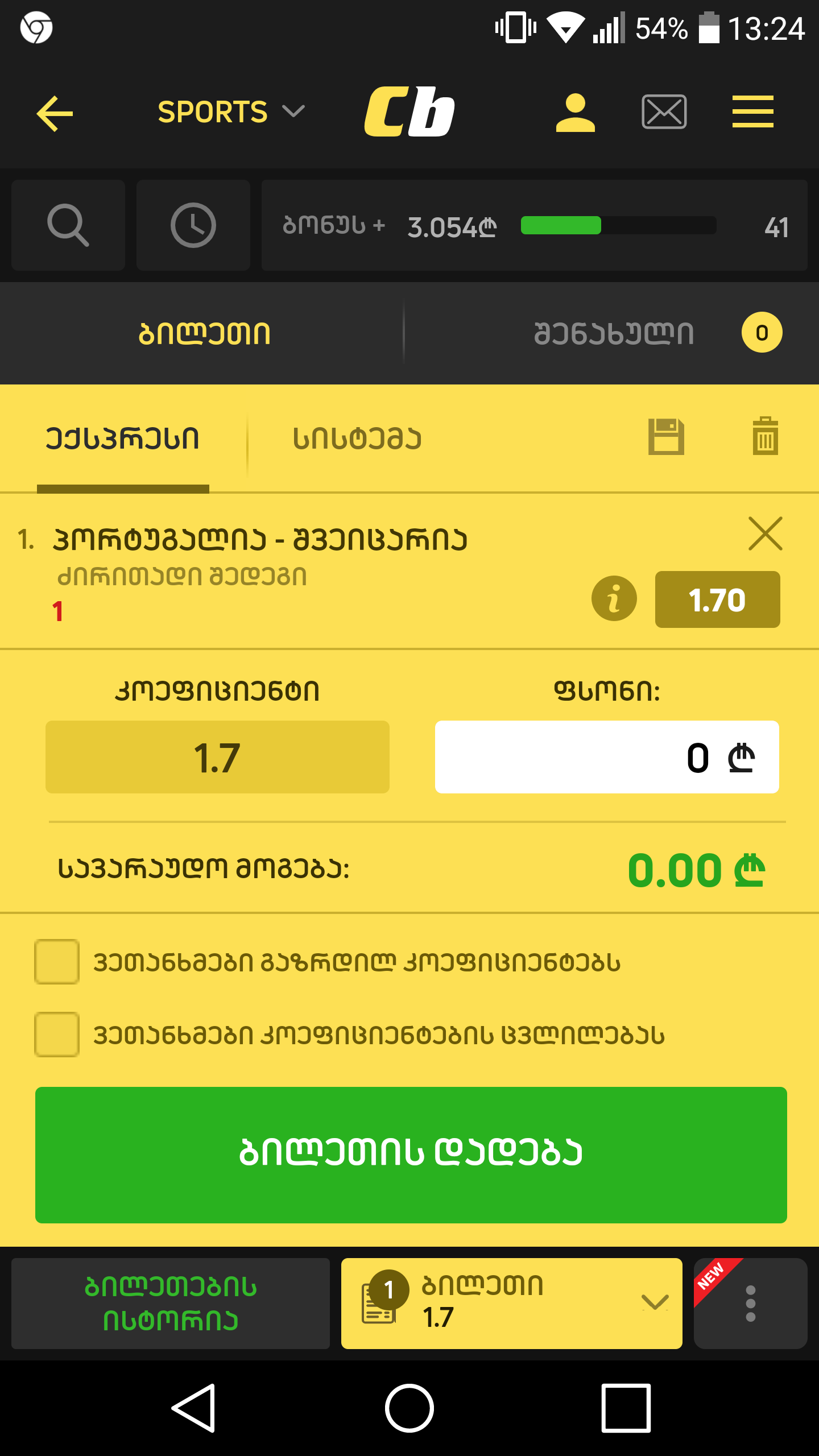The image size is (819, 1456).
Task: Open the clock history icon
Action: click(193, 225)
